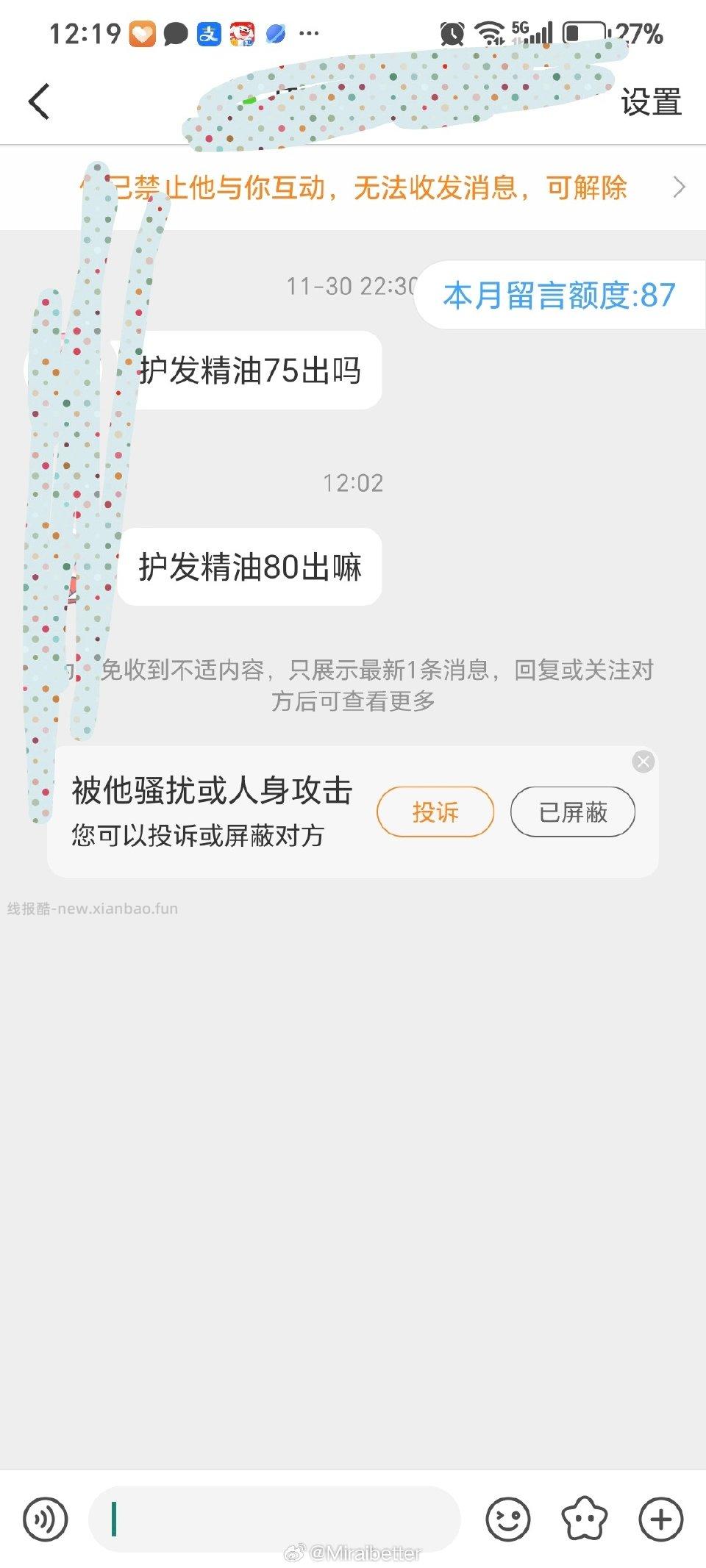The width and height of the screenshot is (706, 1568).
Task: Tap the alarm clock status bar icon
Action: click(x=454, y=33)
